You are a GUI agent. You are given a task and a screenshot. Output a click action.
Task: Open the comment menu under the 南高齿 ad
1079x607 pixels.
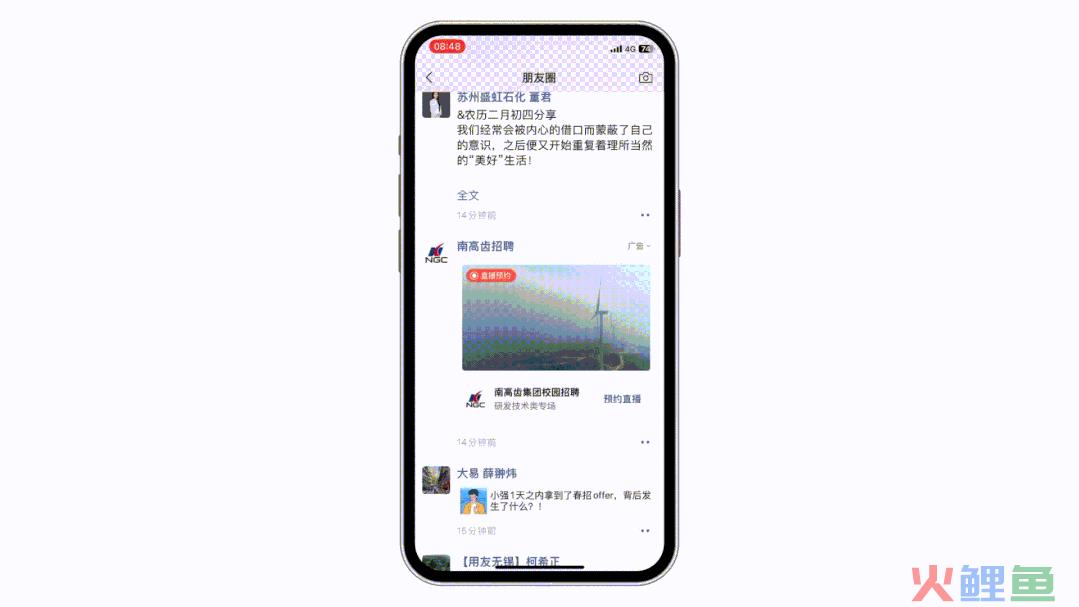[645, 442]
